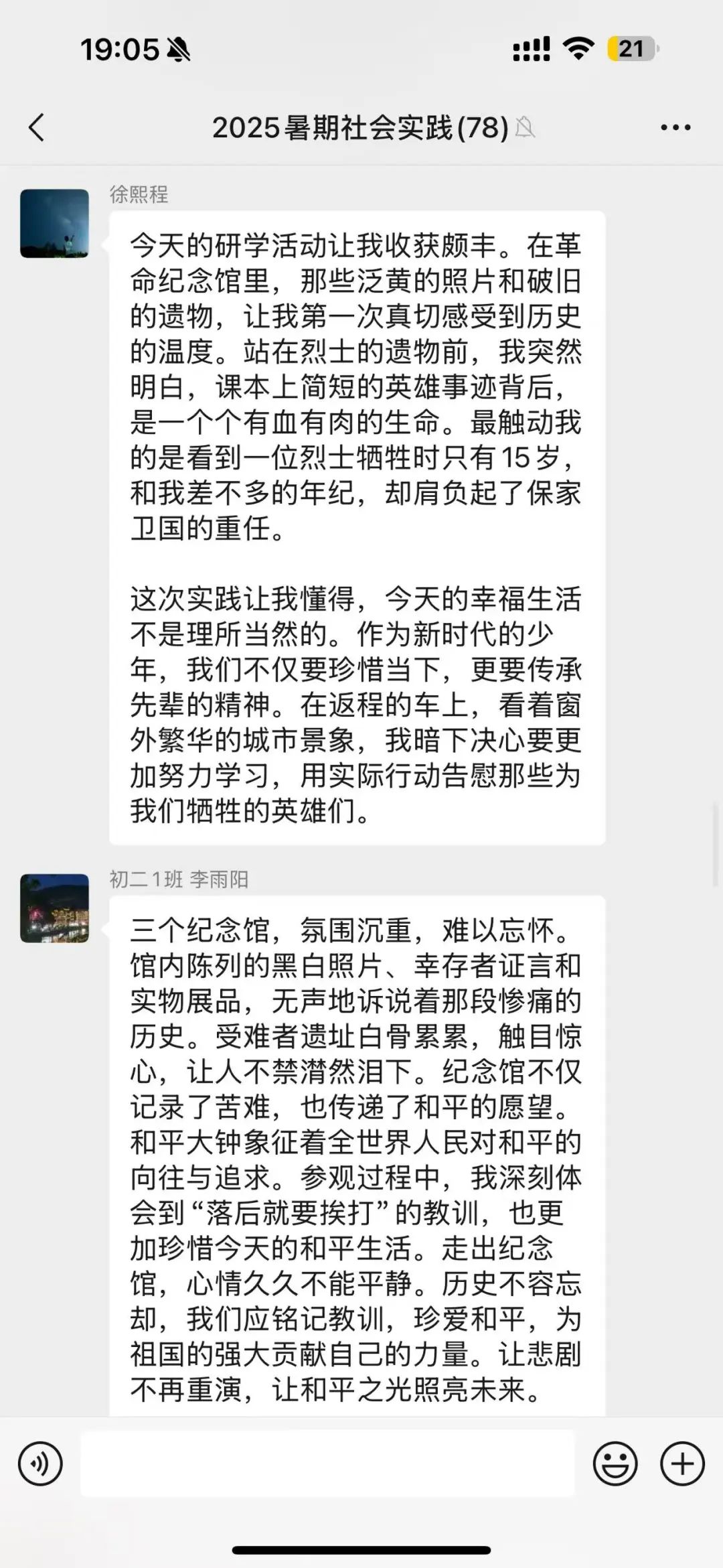Open 李雨阳's profile avatar
The width and height of the screenshot is (723, 1568).
pos(54,908)
